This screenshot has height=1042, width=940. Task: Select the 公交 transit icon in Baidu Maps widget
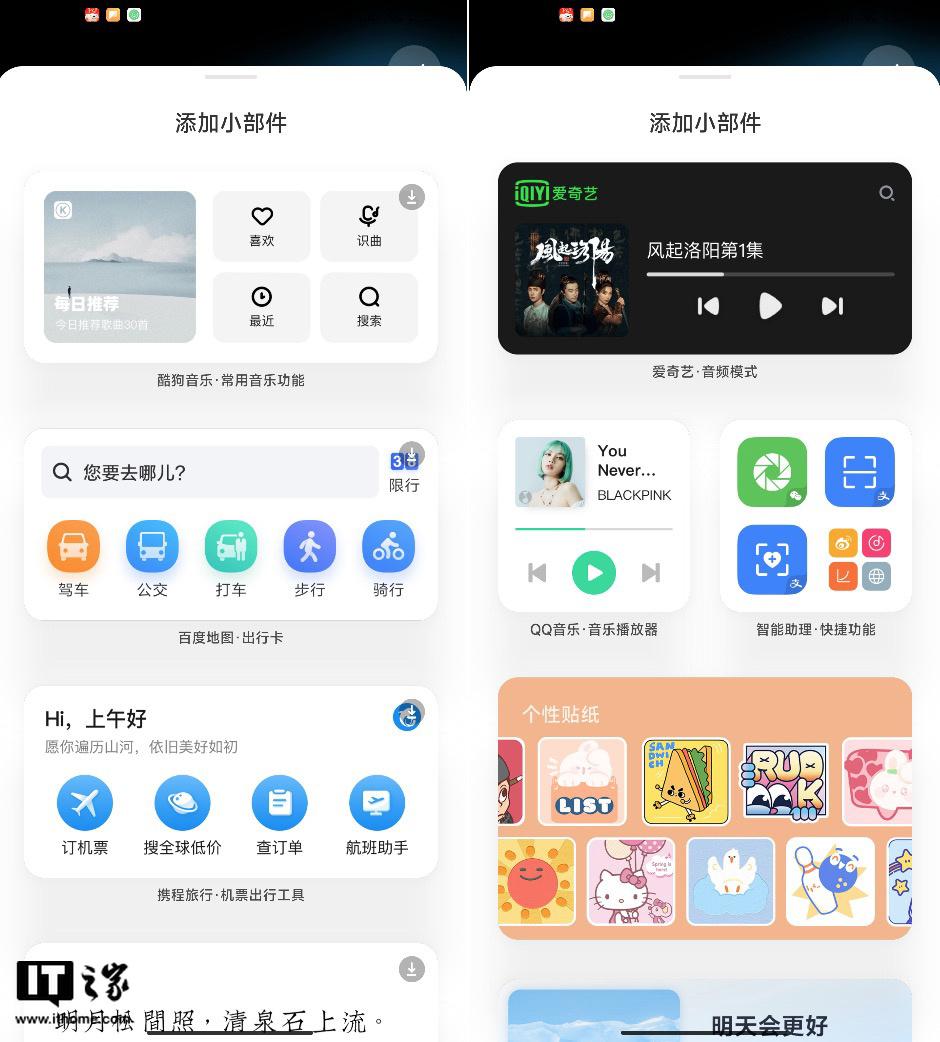pyautogui.click(x=152, y=546)
